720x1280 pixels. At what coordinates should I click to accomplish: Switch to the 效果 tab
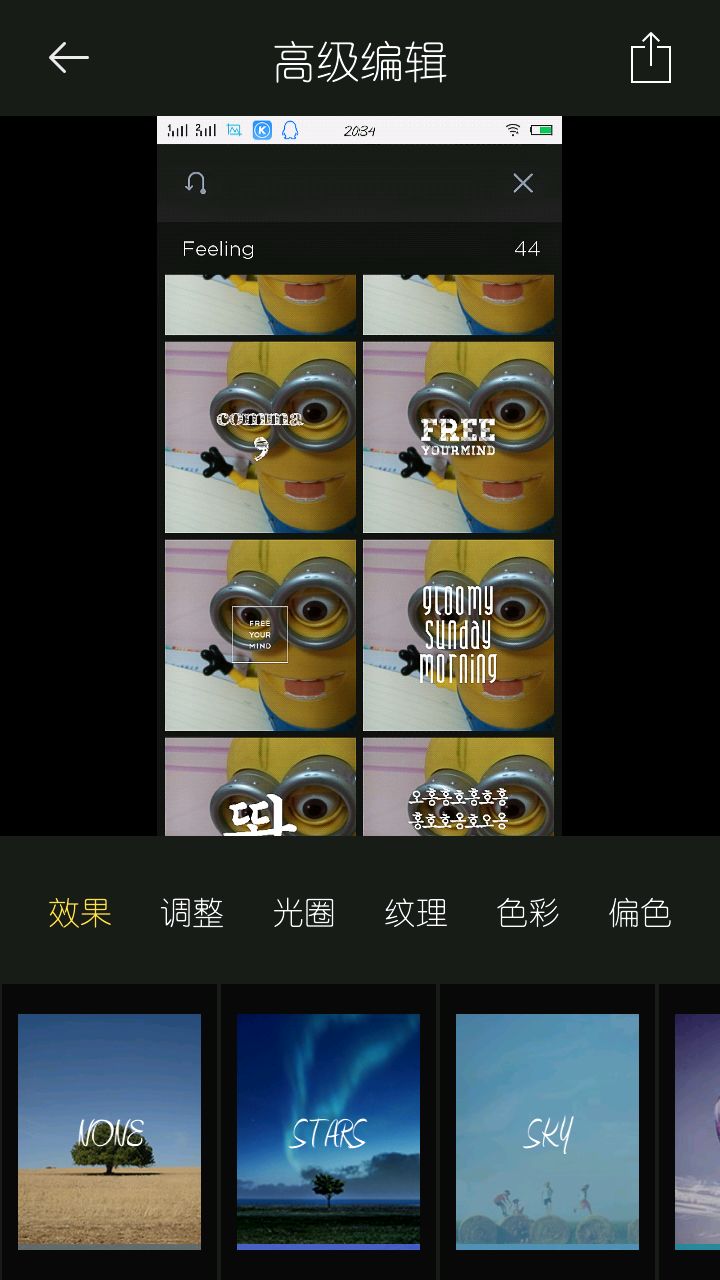(x=80, y=913)
